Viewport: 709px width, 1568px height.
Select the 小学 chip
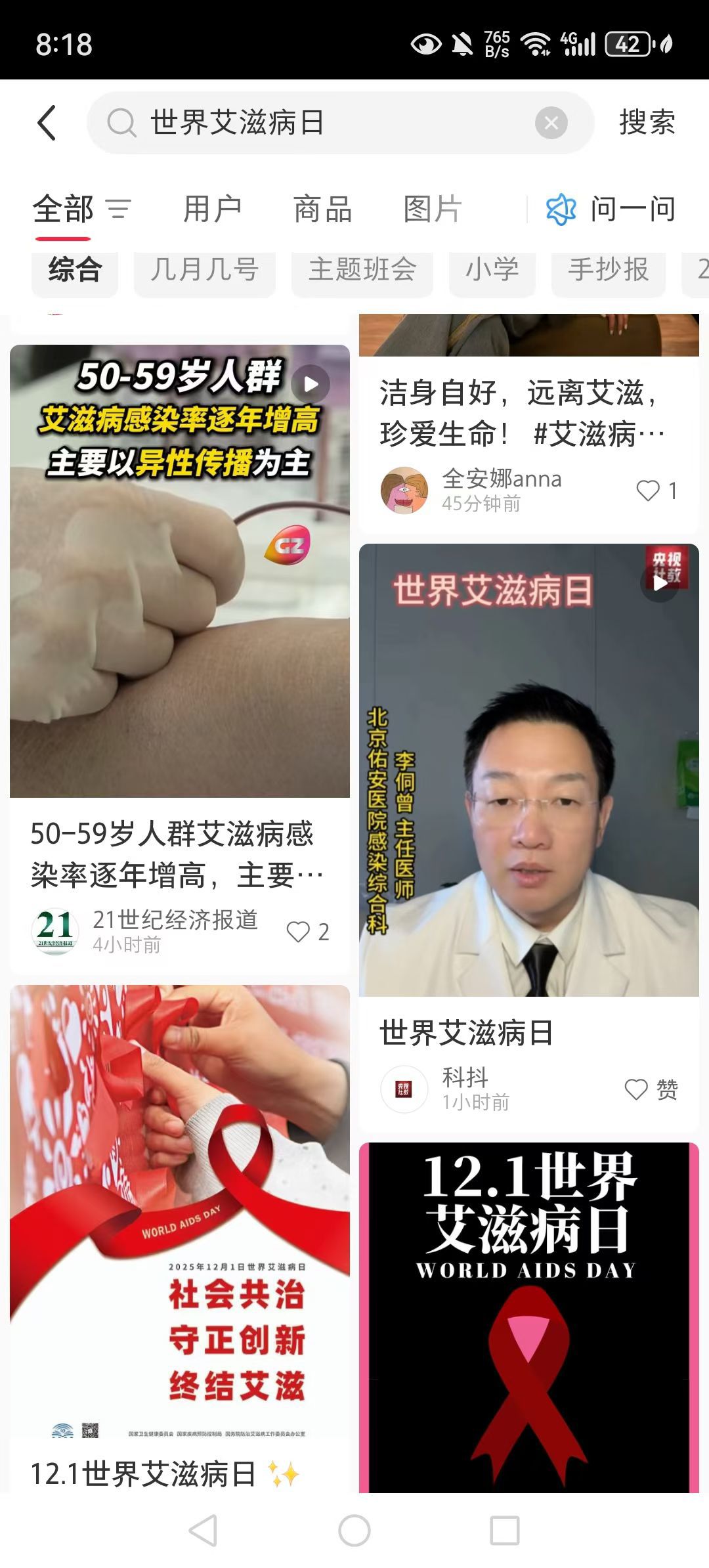492,270
